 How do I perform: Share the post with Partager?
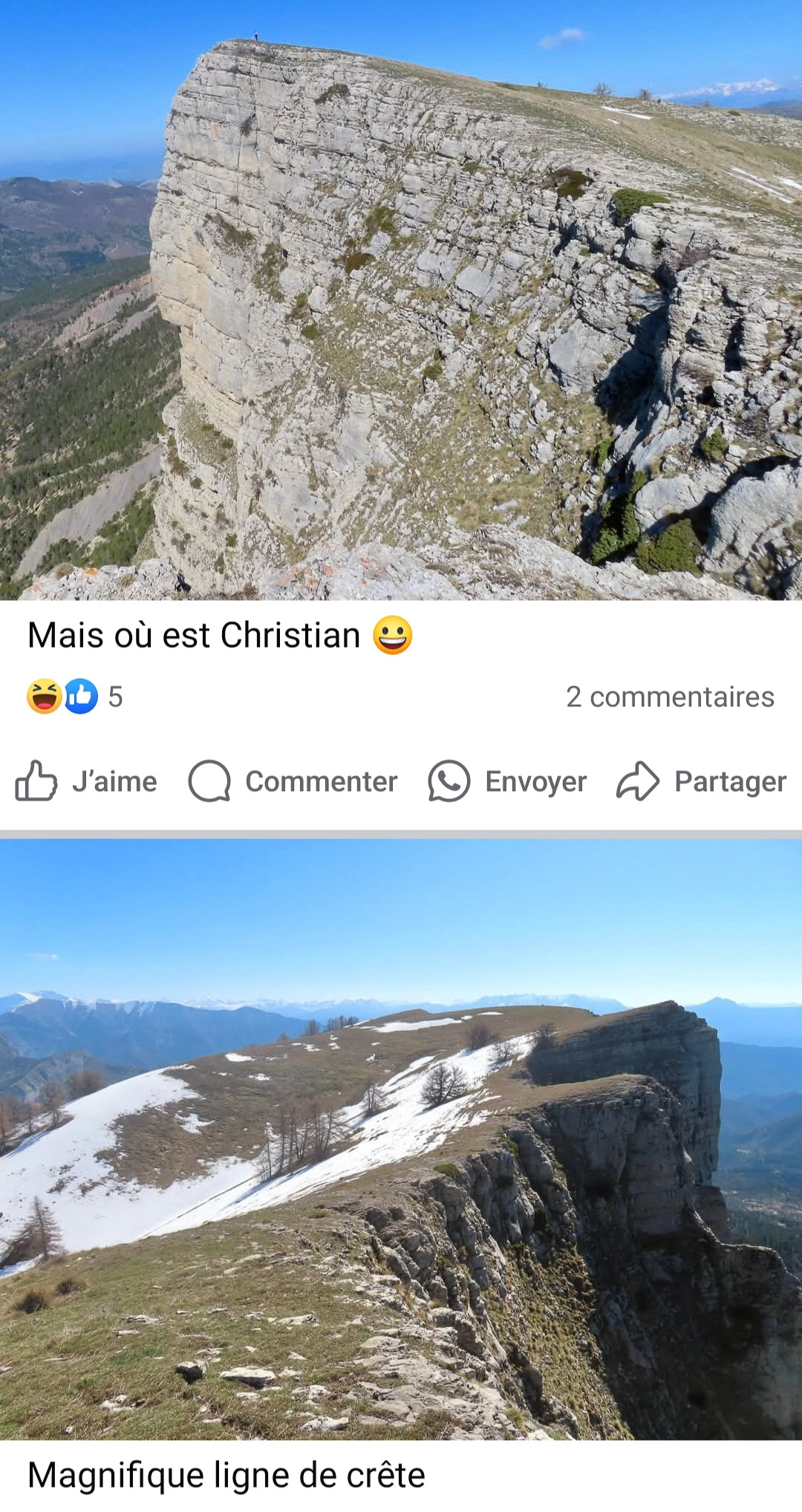pos(702,781)
